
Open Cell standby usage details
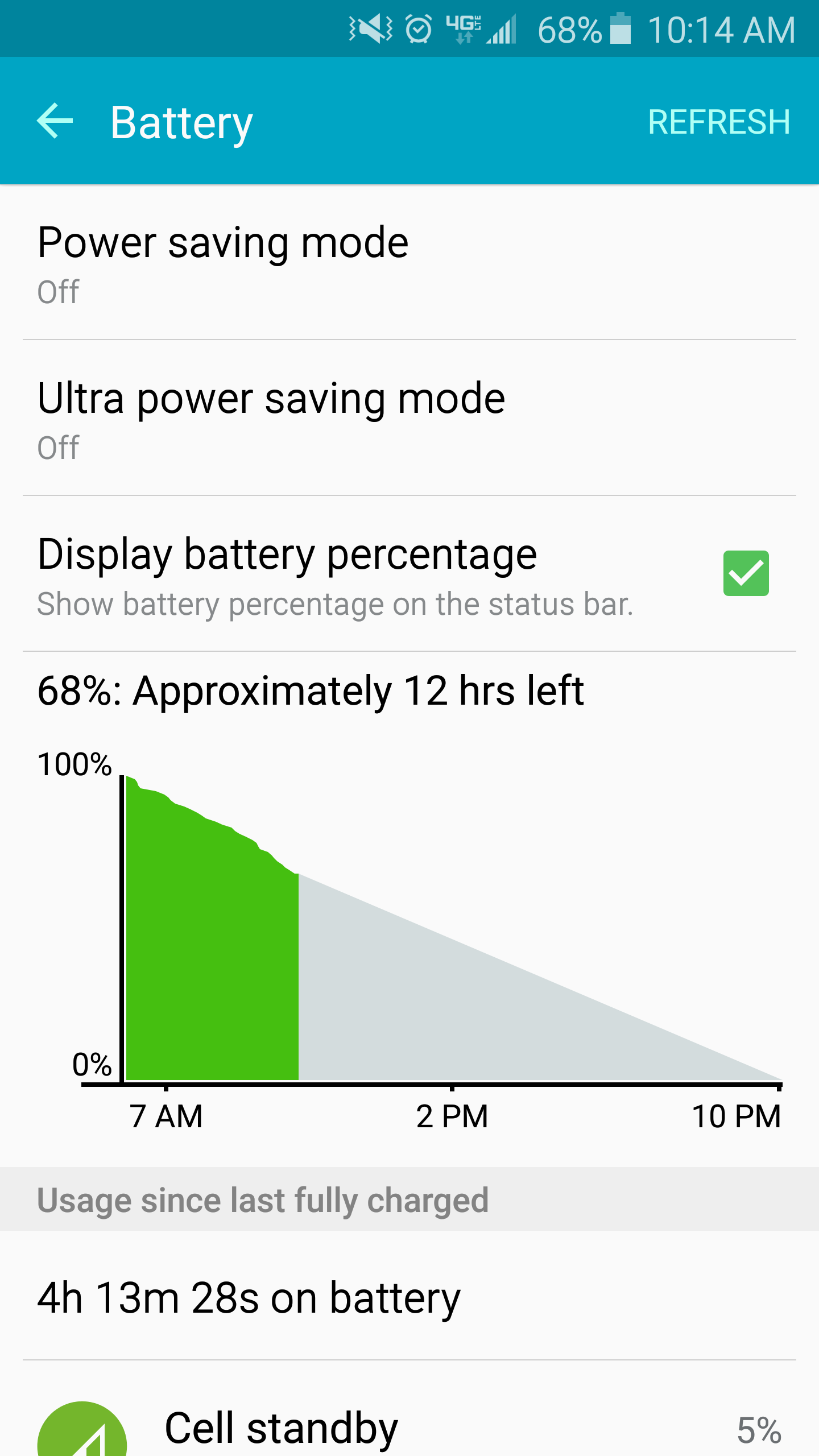[409, 1428]
